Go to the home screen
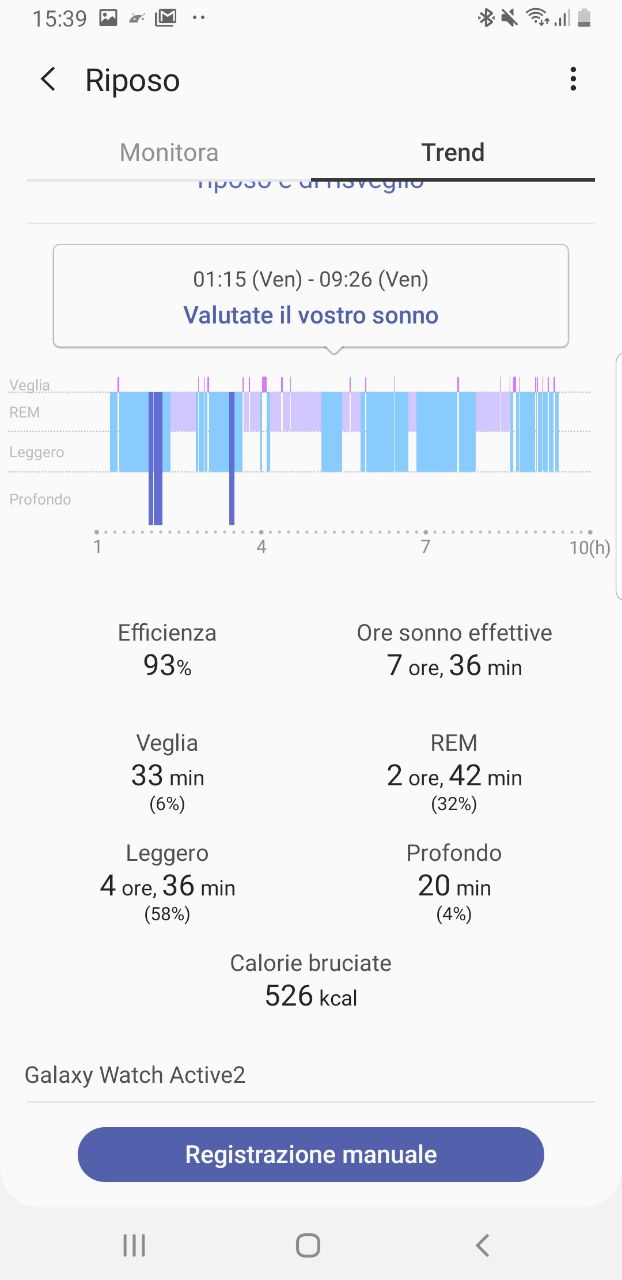The image size is (622, 1280). pos(308,1245)
